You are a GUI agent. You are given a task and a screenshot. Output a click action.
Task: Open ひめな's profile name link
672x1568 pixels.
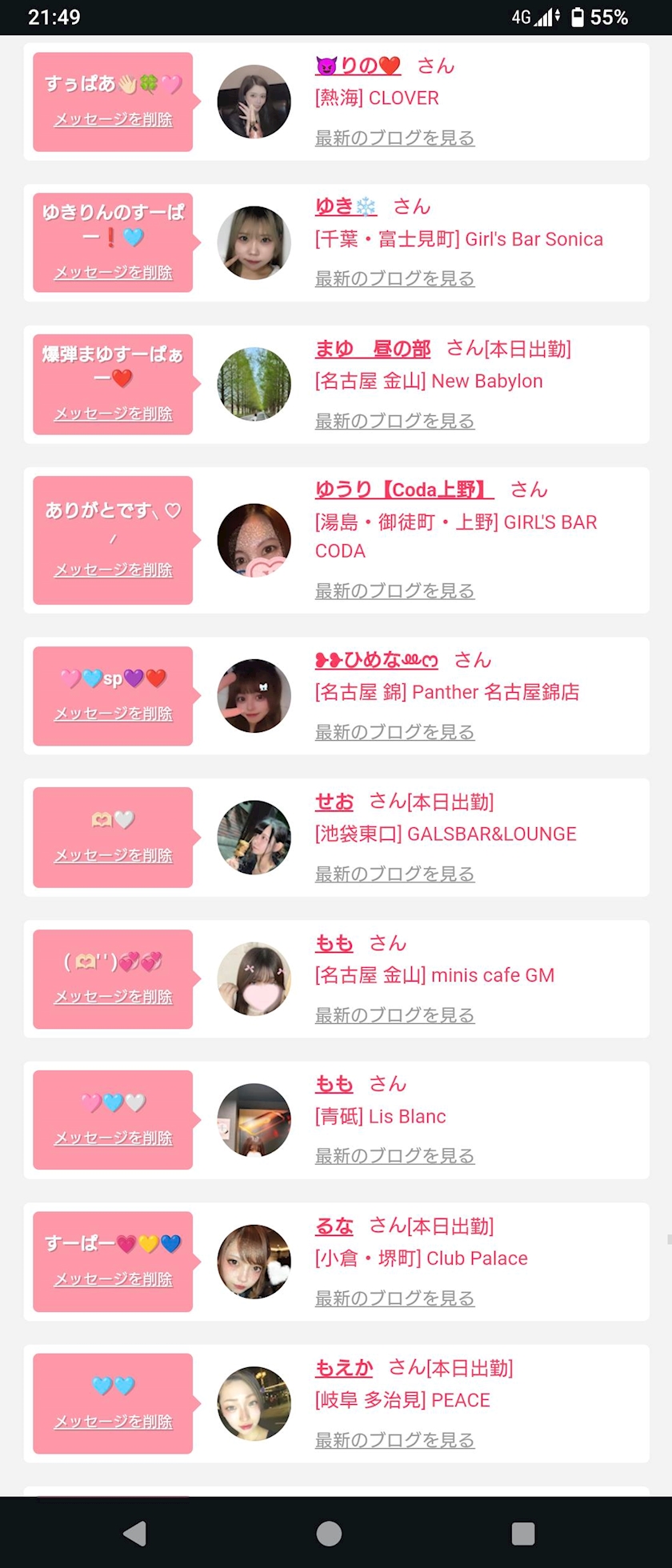click(x=377, y=660)
